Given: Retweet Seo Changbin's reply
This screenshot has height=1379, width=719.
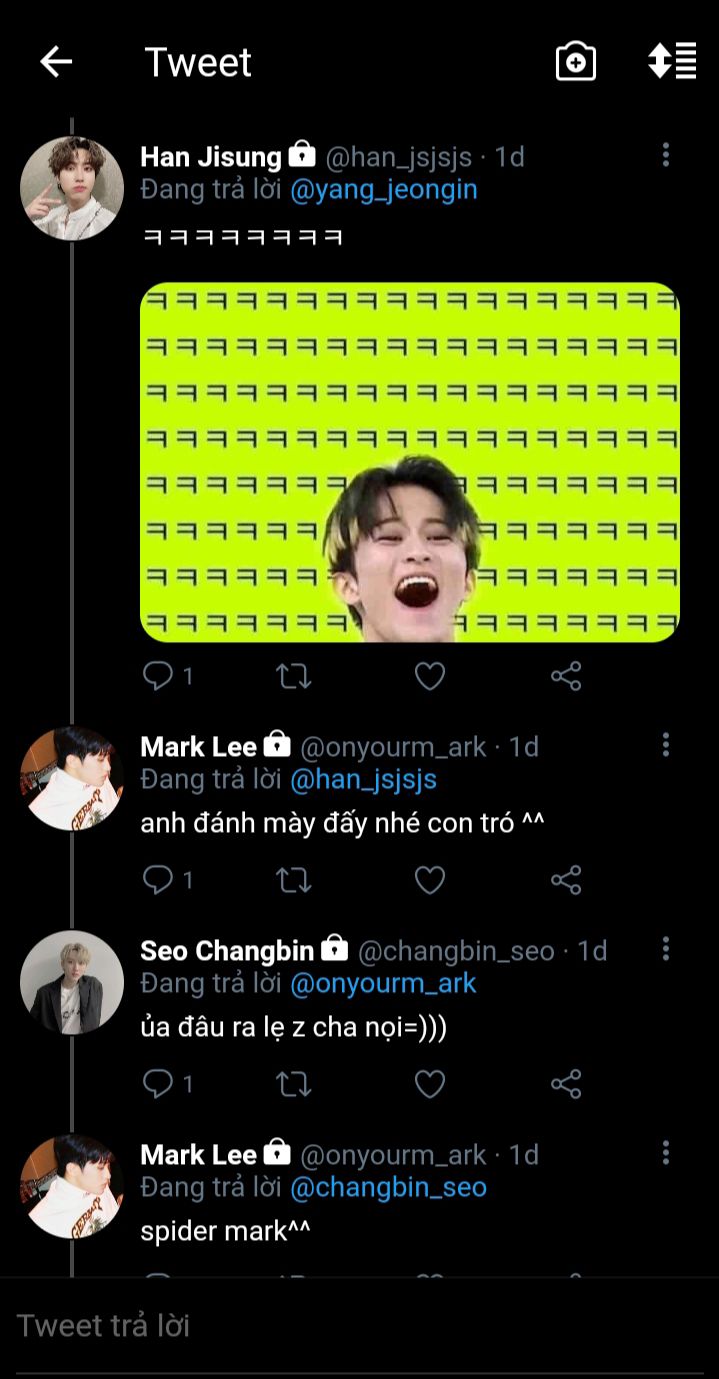Looking at the screenshot, I should [293, 1084].
